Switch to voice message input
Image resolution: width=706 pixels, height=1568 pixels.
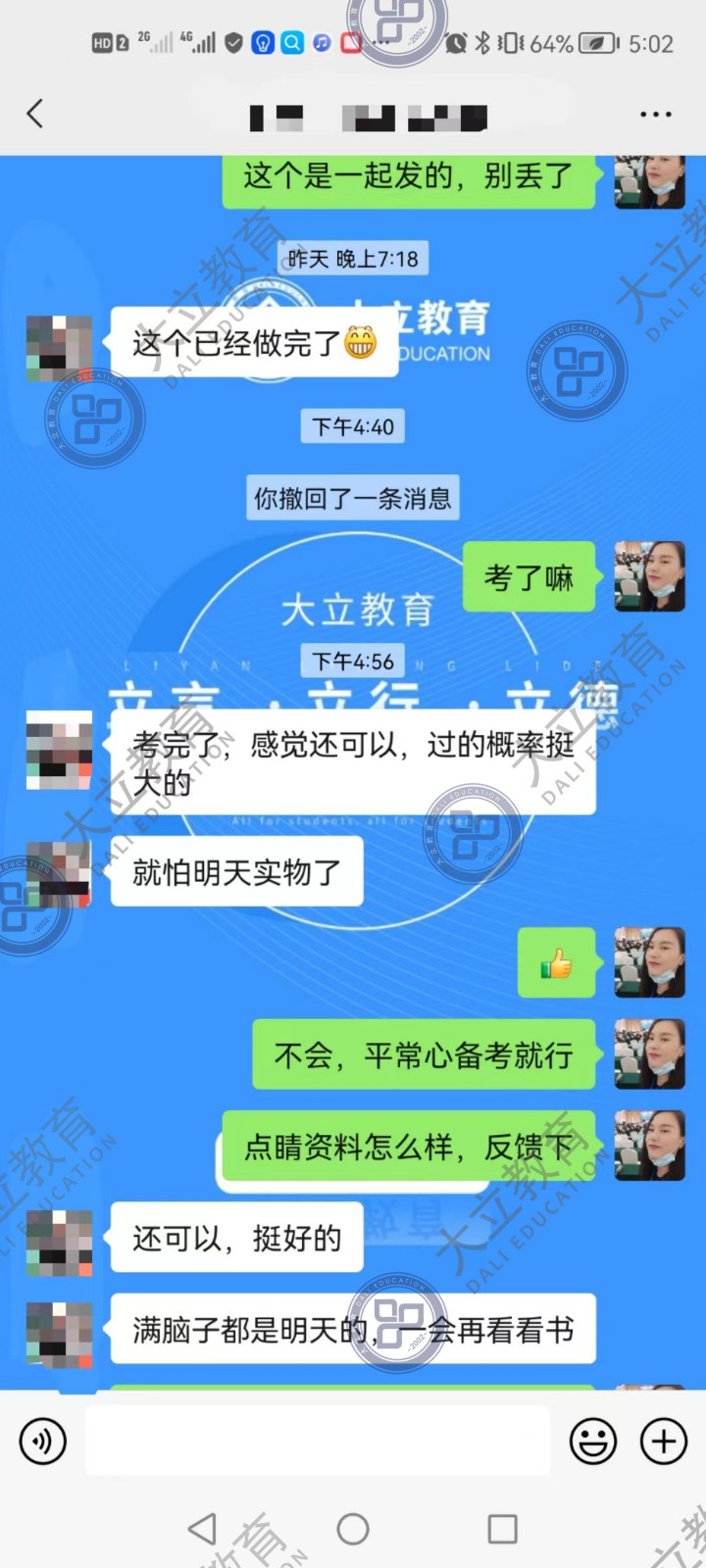pos(43,1442)
